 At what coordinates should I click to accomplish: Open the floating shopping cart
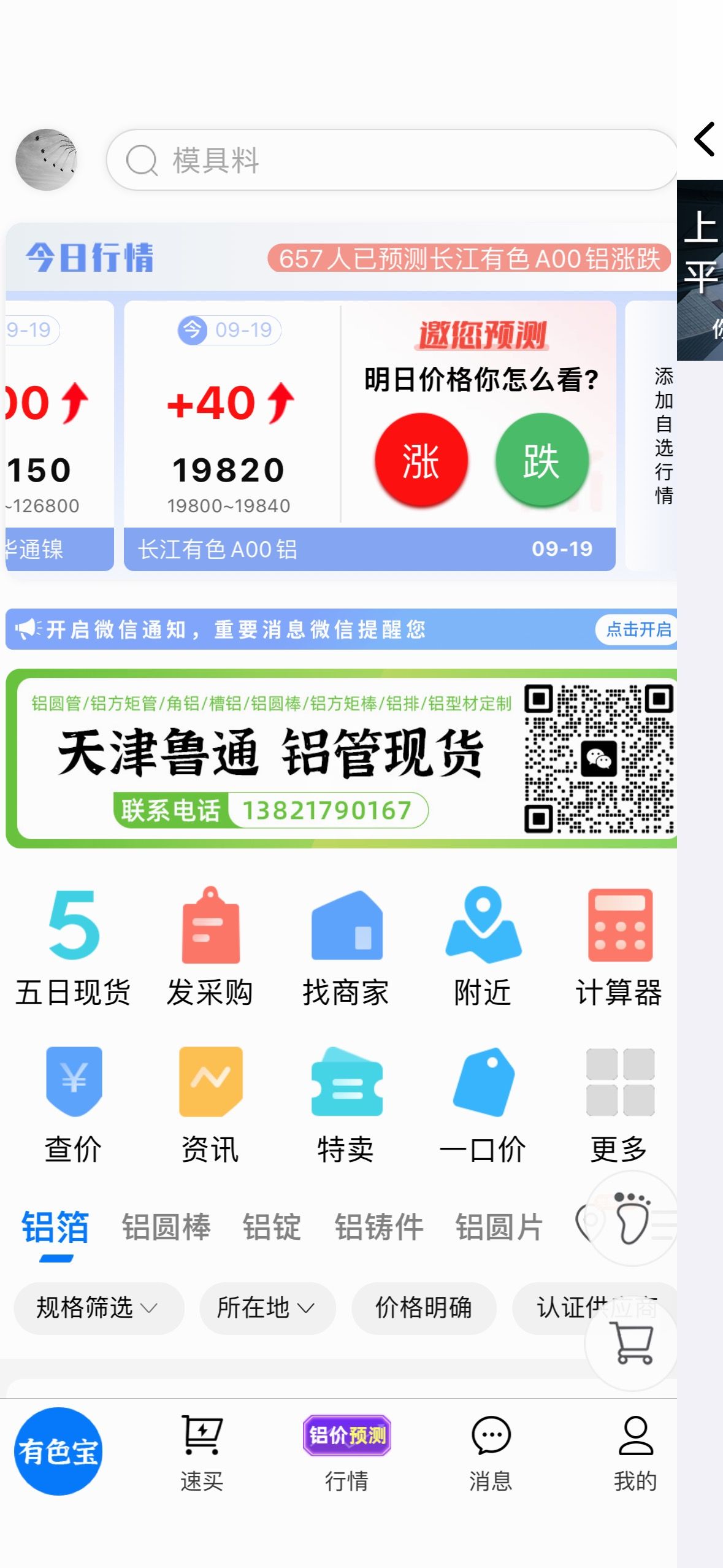(633, 1343)
